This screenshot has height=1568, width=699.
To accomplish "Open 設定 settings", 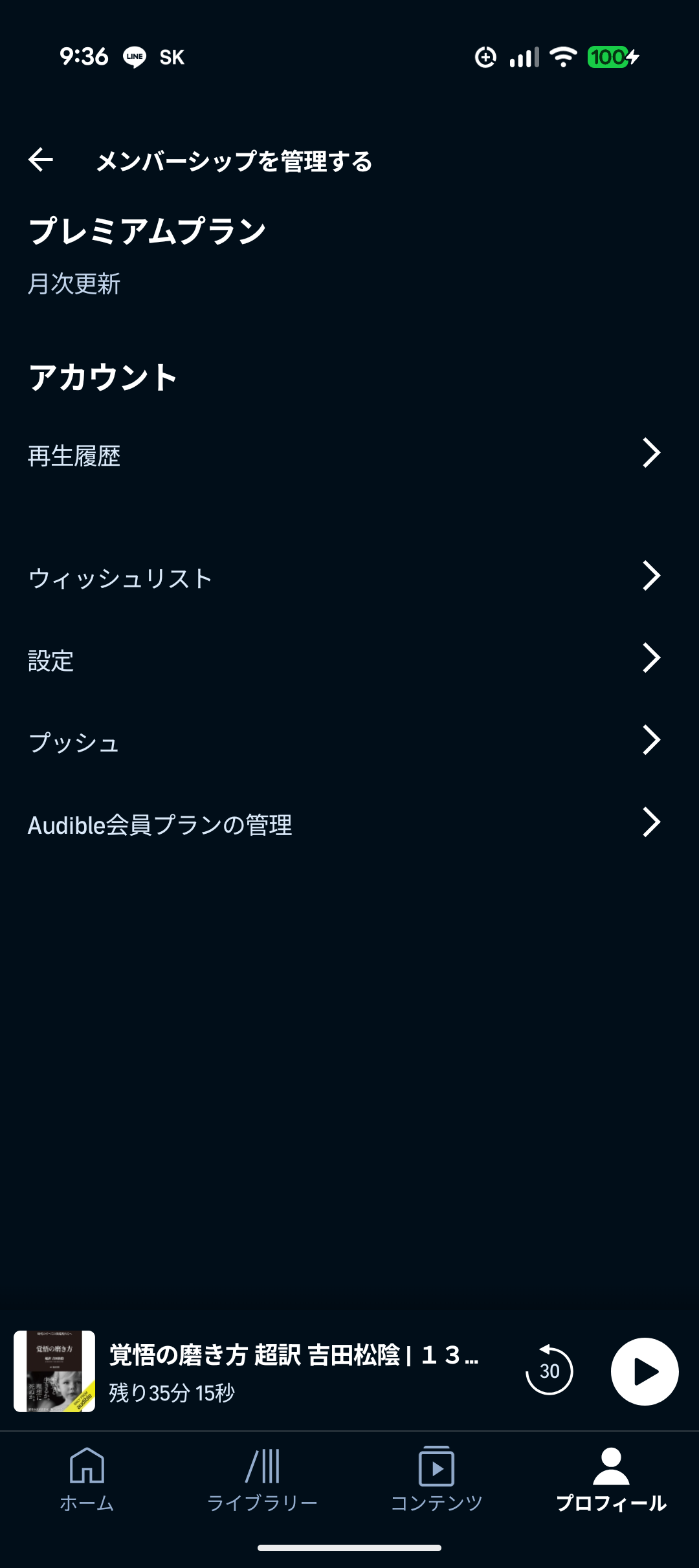I will [343, 660].
